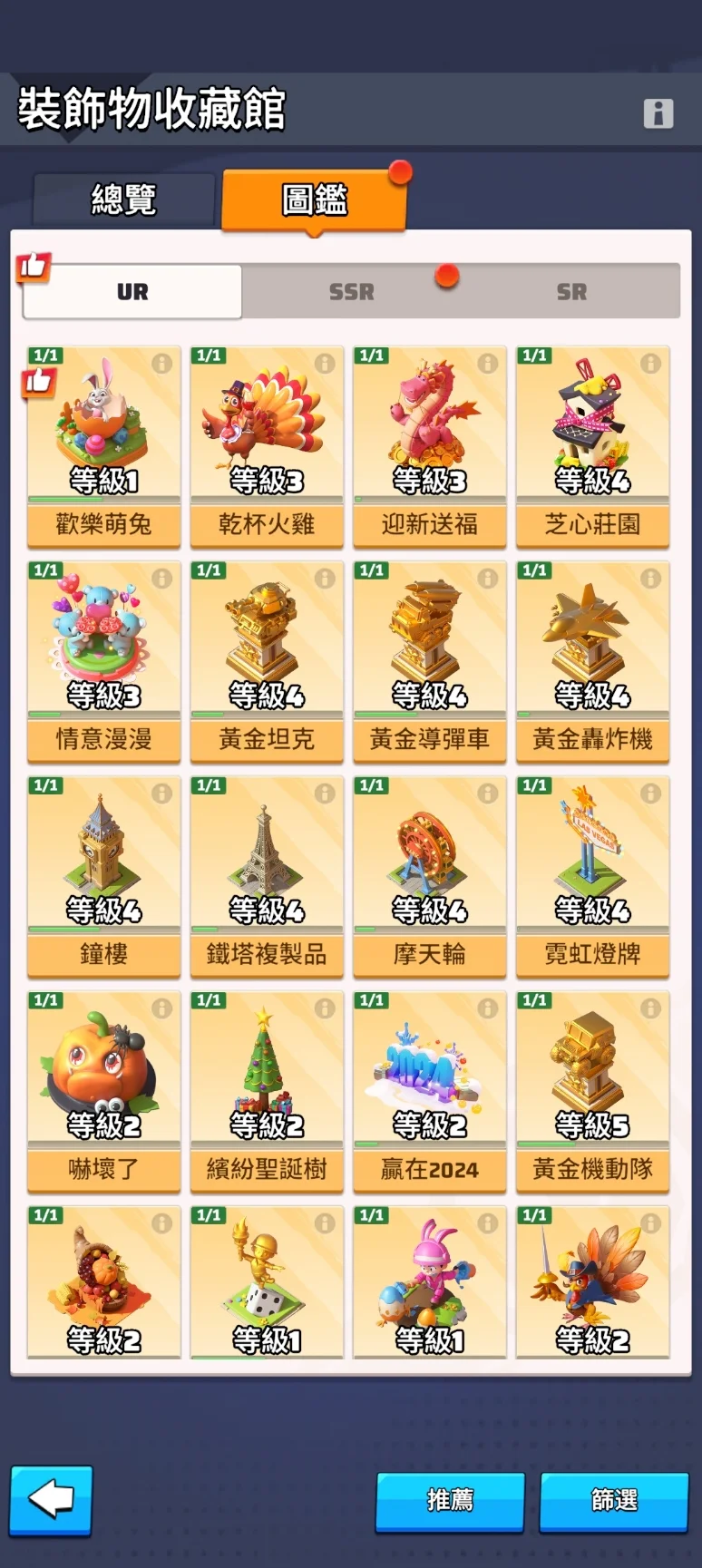Open the info icon in the header
The width and height of the screenshot is (702, 1568).
pyautogui.click(x=658, y=113)
